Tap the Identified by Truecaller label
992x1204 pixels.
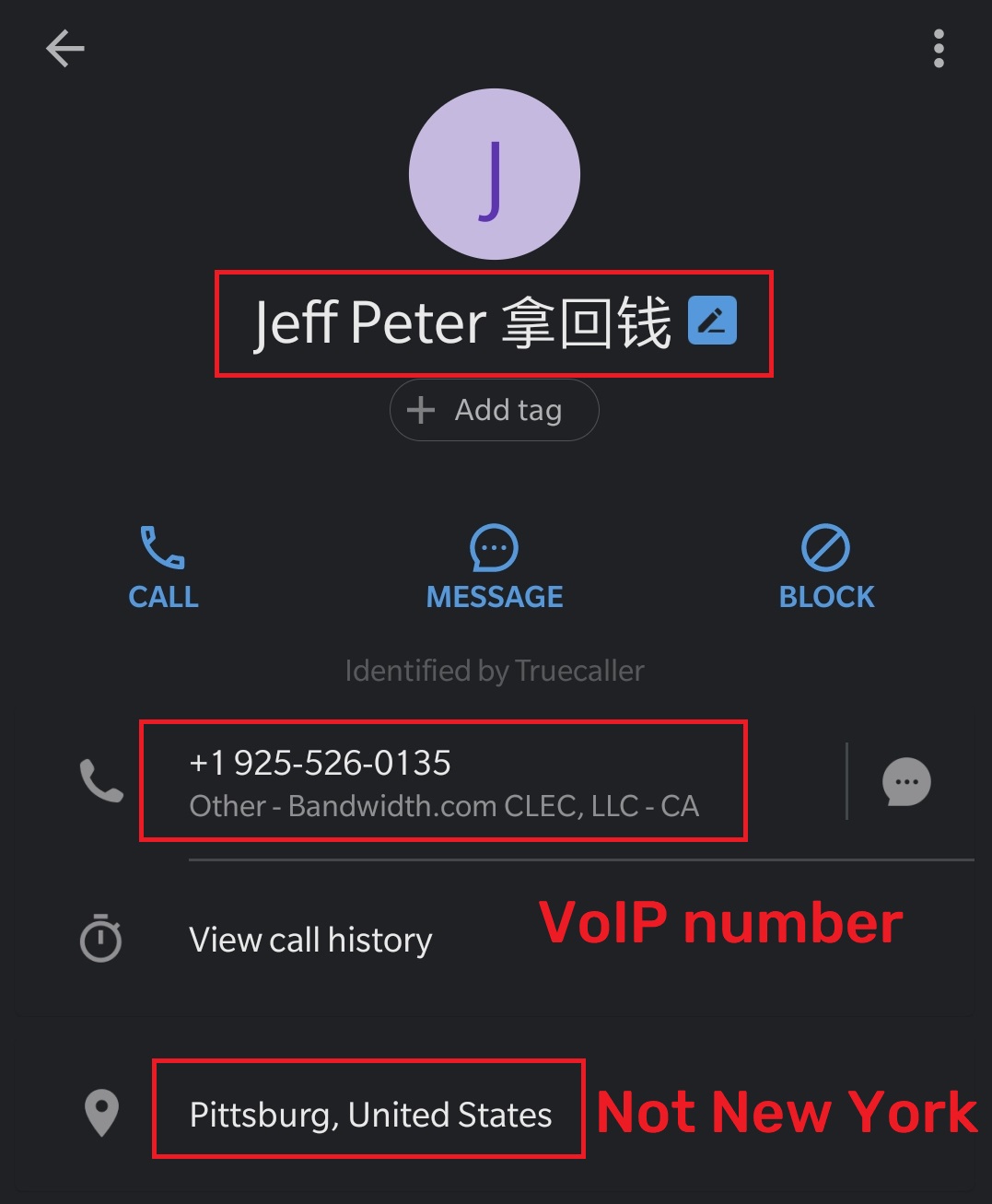click(x=495, y=671)
